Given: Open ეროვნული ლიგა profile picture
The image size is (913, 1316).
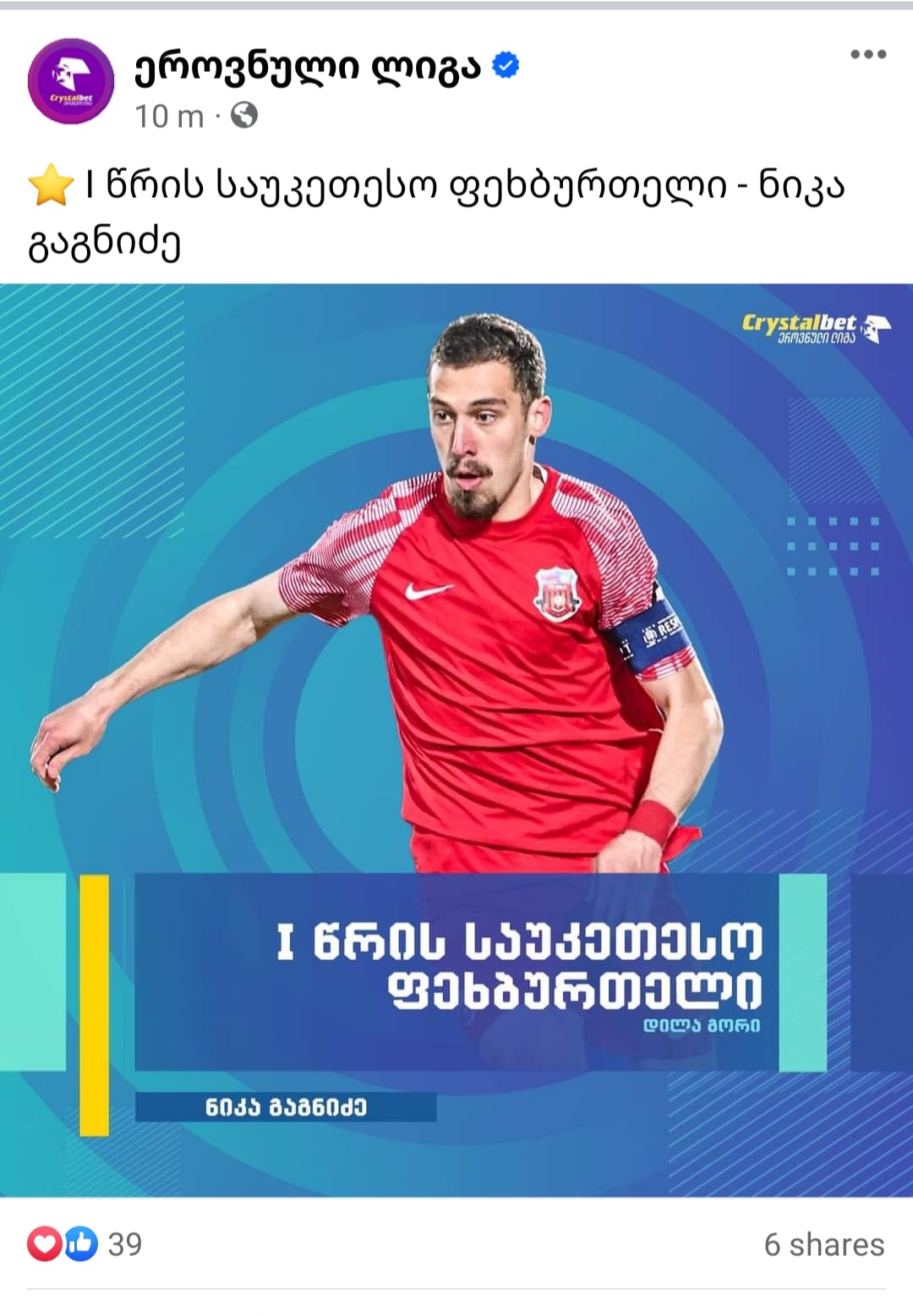Looking at the screenshot, I should (x=71, y=81).
